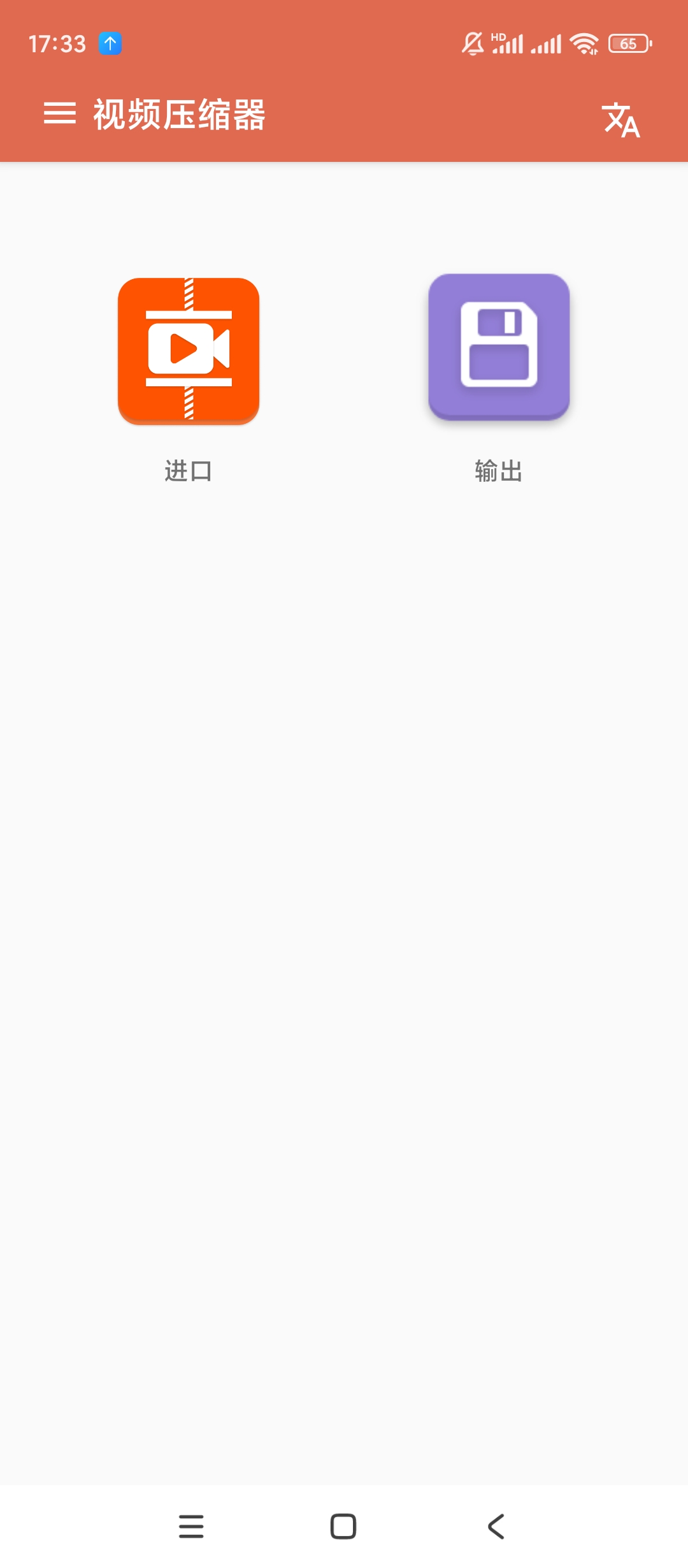688x1568 pixels.
Task: Select the 输出 label below the purple icon
Action: tap(498, 471)
